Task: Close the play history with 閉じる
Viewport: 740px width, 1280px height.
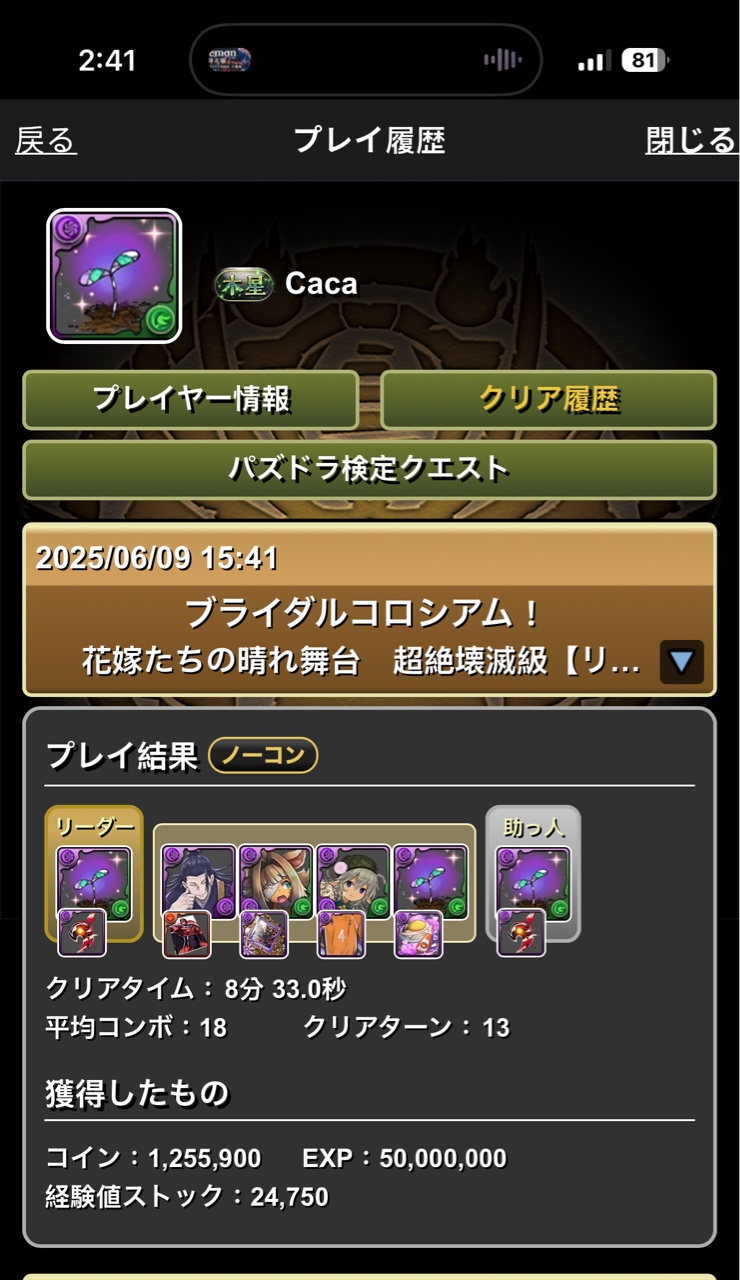Action: pyautogui.click(x=690, y=141)
